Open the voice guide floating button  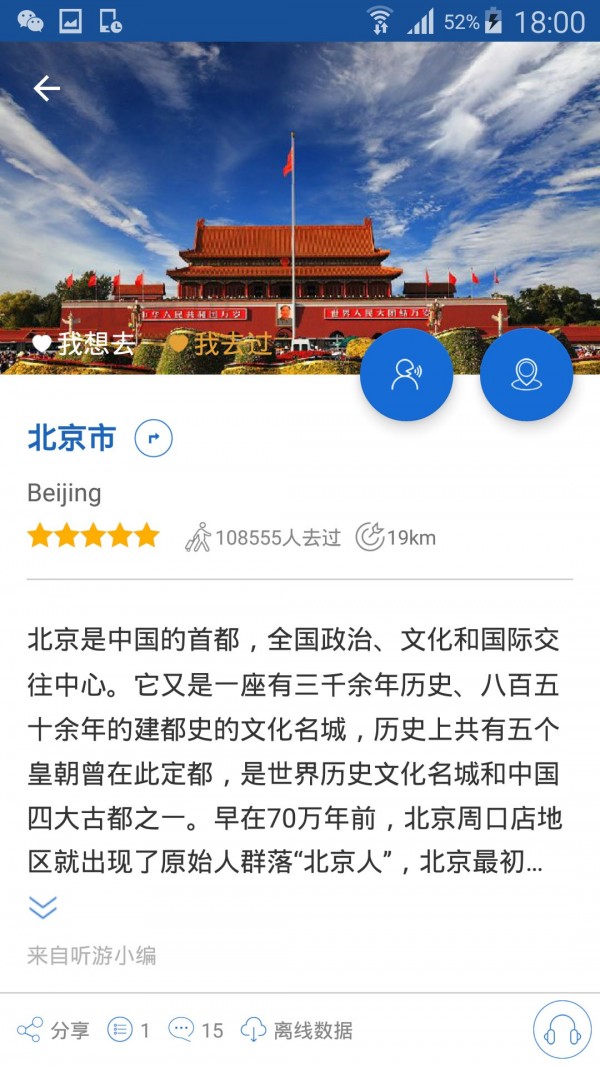tap(406, 374)
